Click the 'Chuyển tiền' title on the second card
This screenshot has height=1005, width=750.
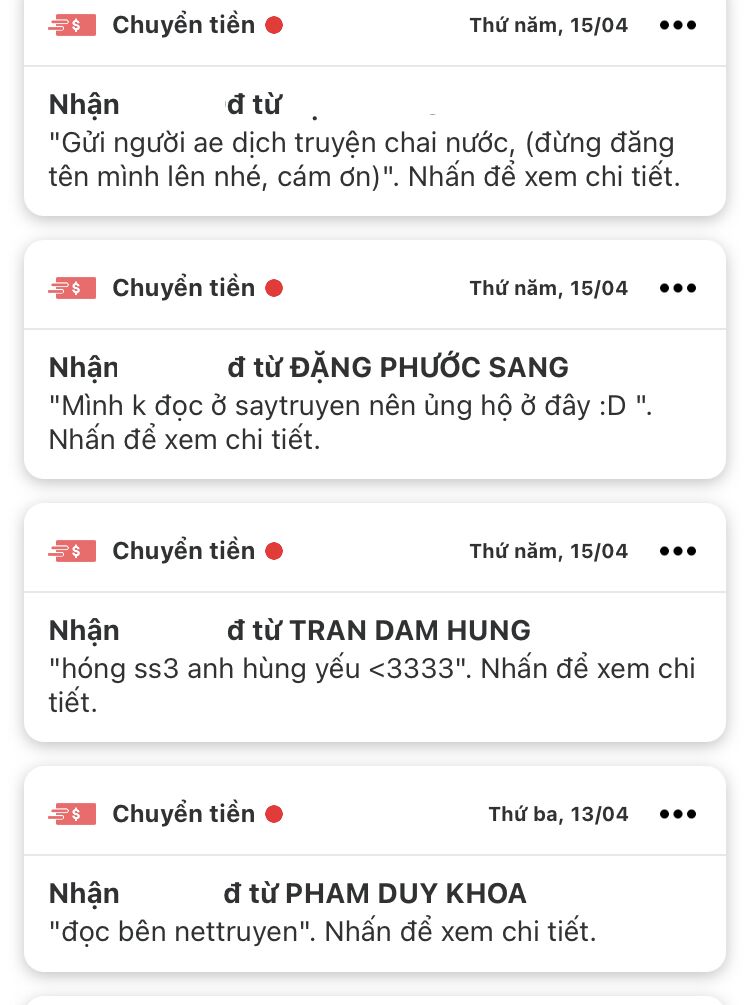pos(183,287)
